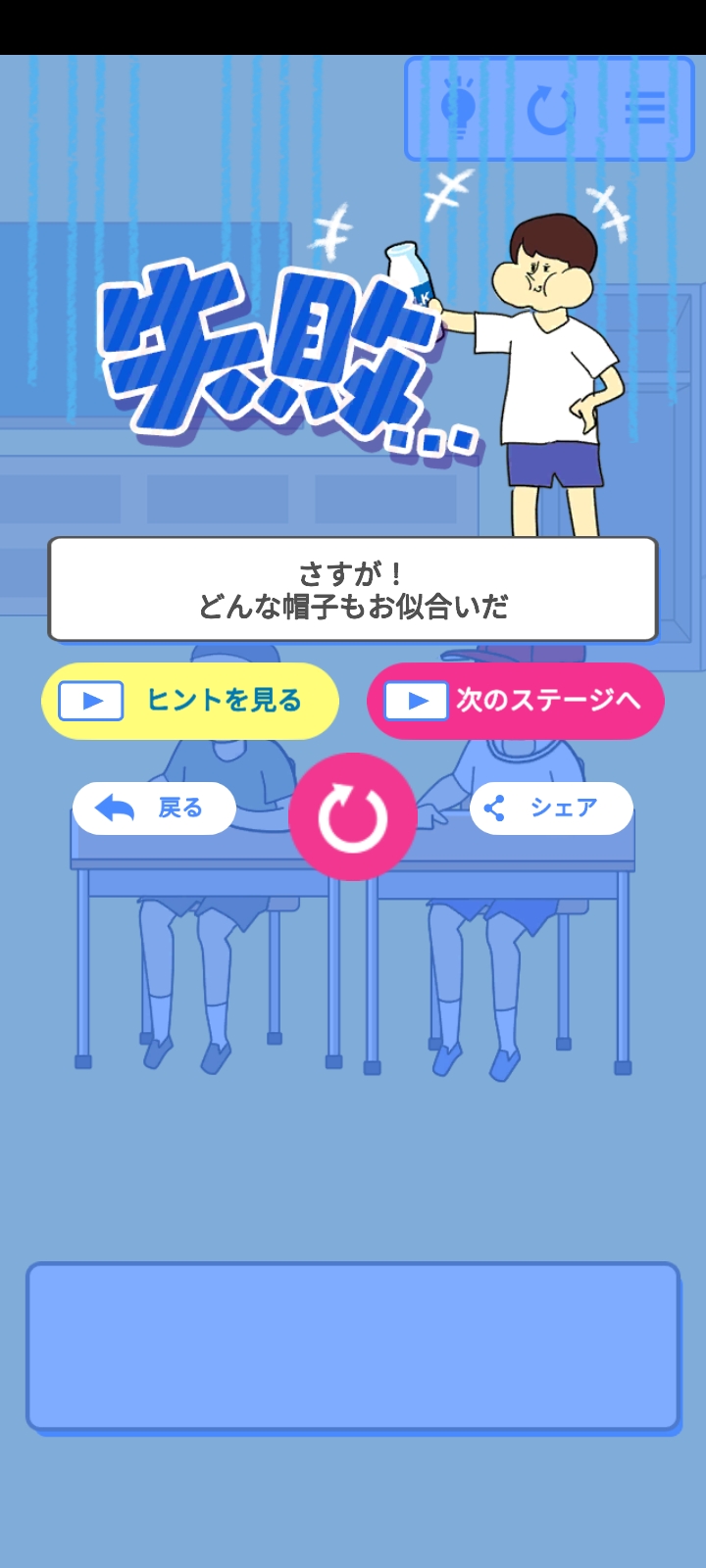Screen dimensions: 706x1568
Task: Tap the 戻る back button
Action: [154, 808]
